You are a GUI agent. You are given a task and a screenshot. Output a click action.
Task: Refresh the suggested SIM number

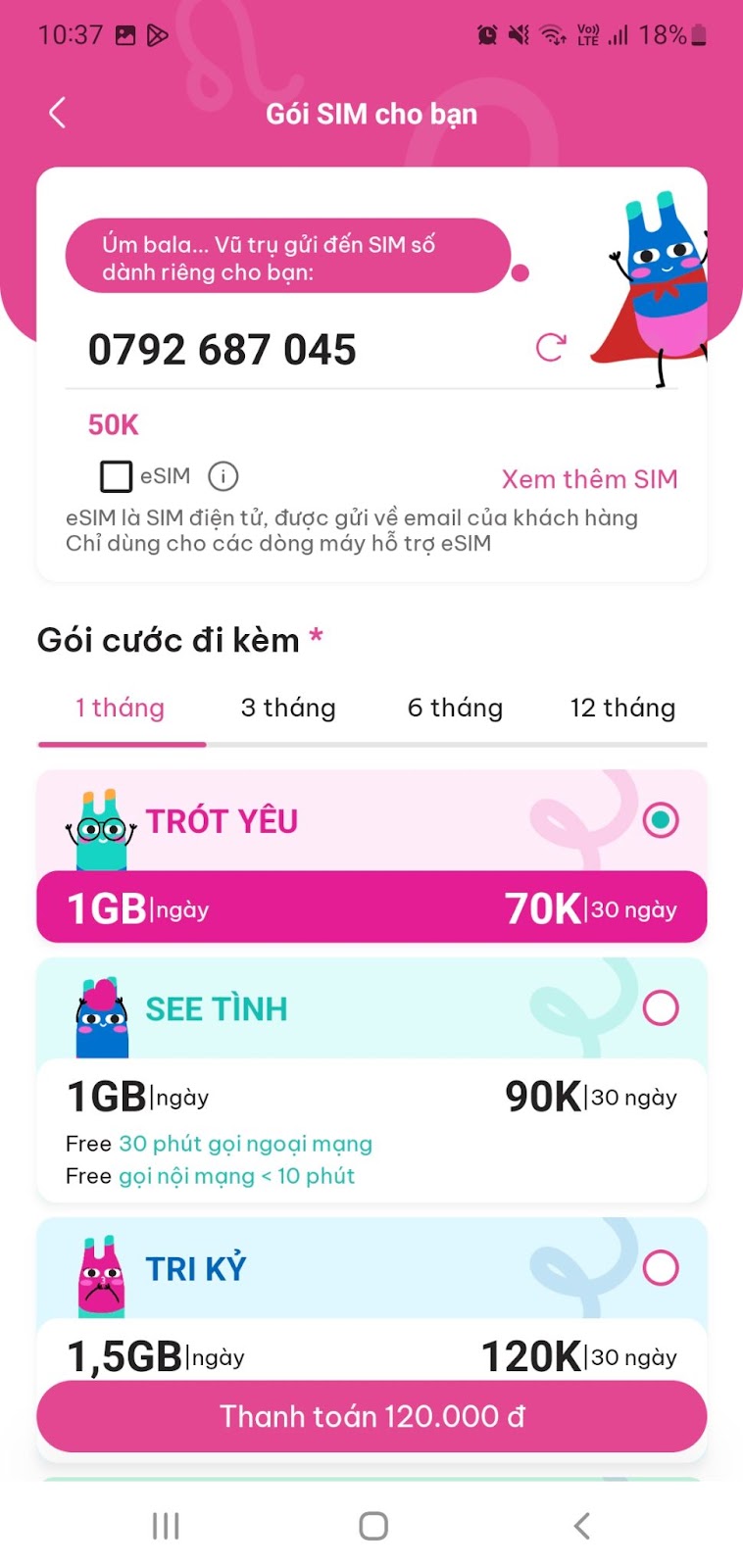coord(551,347)
